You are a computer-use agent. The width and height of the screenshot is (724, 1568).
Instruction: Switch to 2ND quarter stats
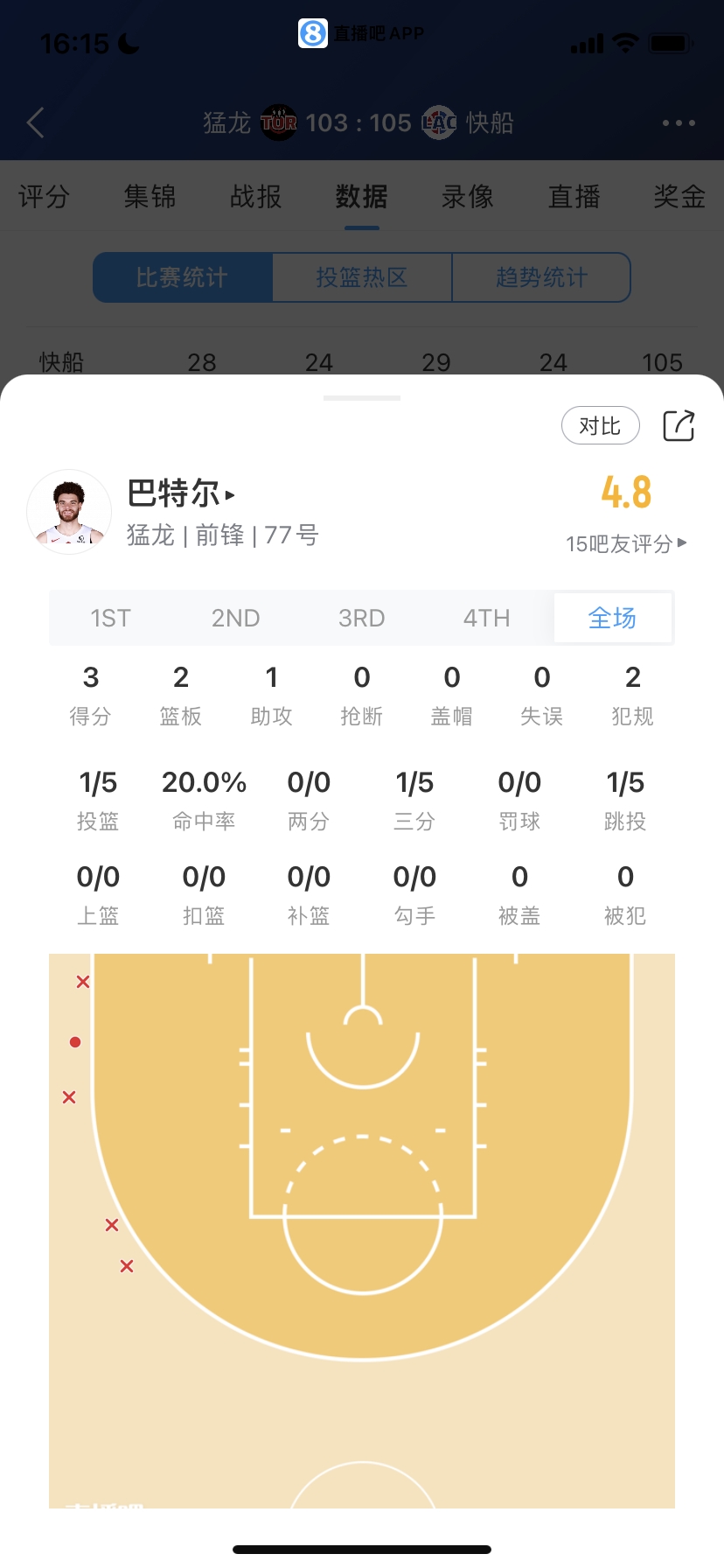pos(235,619)
